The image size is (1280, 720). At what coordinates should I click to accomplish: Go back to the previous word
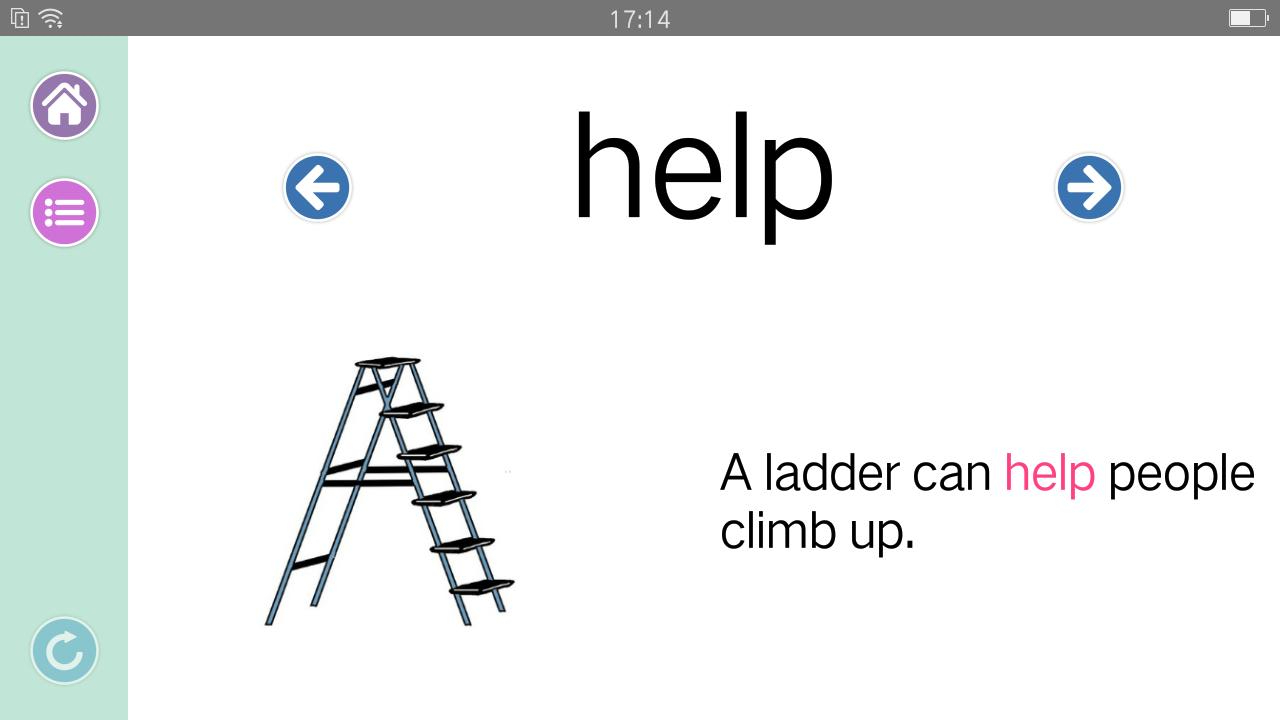317,187
